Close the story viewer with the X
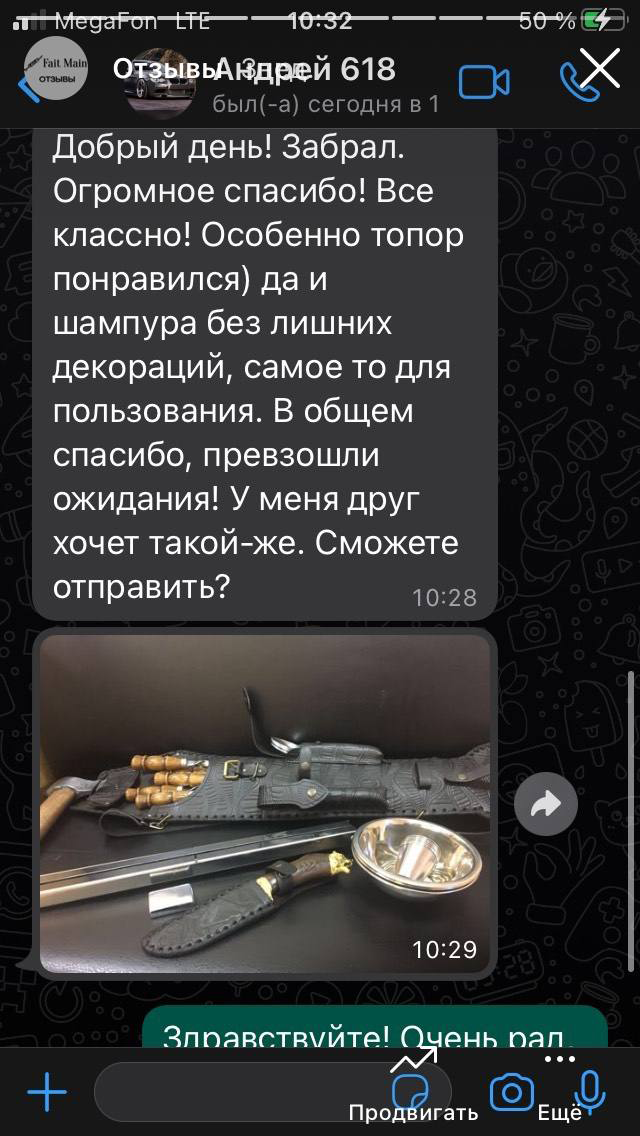 (x=600, y=69)
